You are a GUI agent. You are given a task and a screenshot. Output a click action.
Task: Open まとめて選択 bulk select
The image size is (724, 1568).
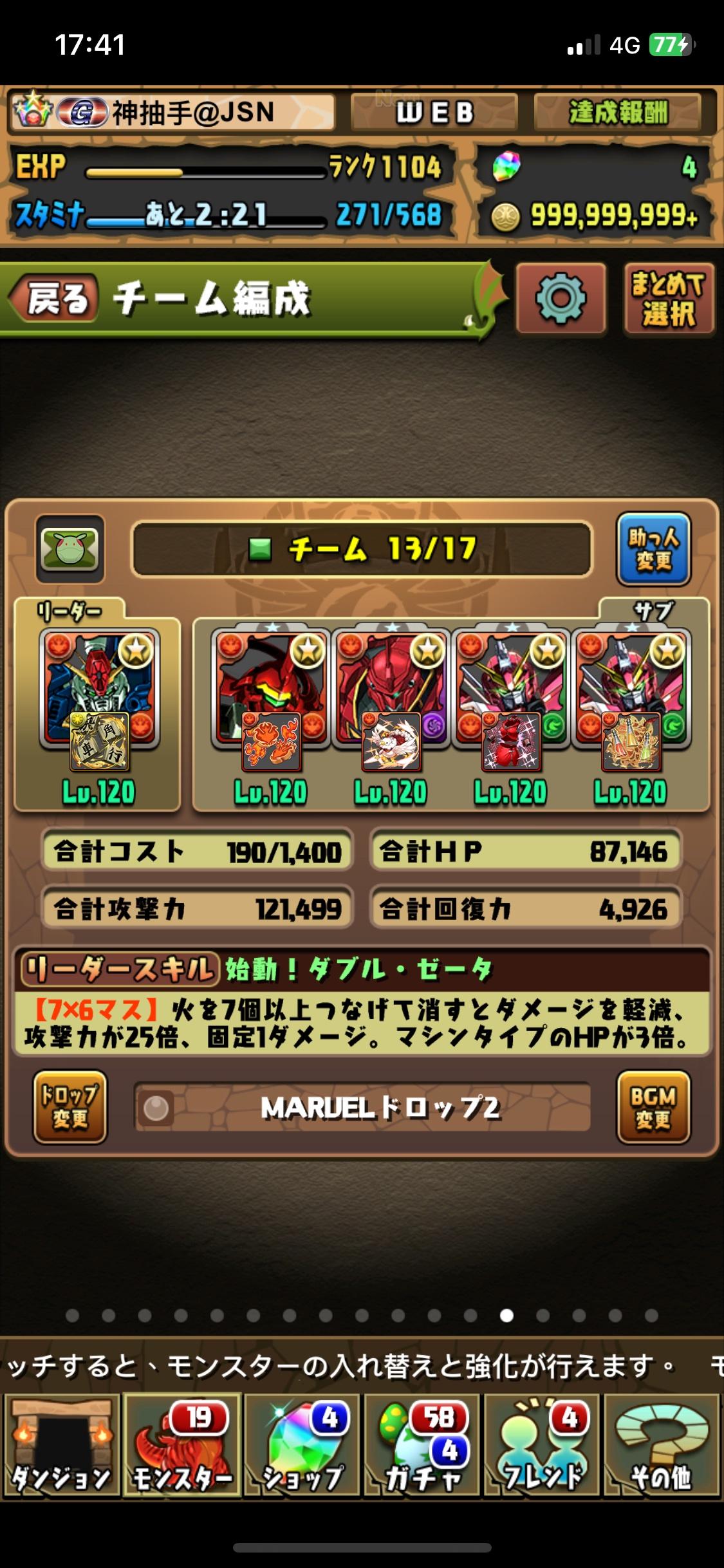(x=669, y=299)
